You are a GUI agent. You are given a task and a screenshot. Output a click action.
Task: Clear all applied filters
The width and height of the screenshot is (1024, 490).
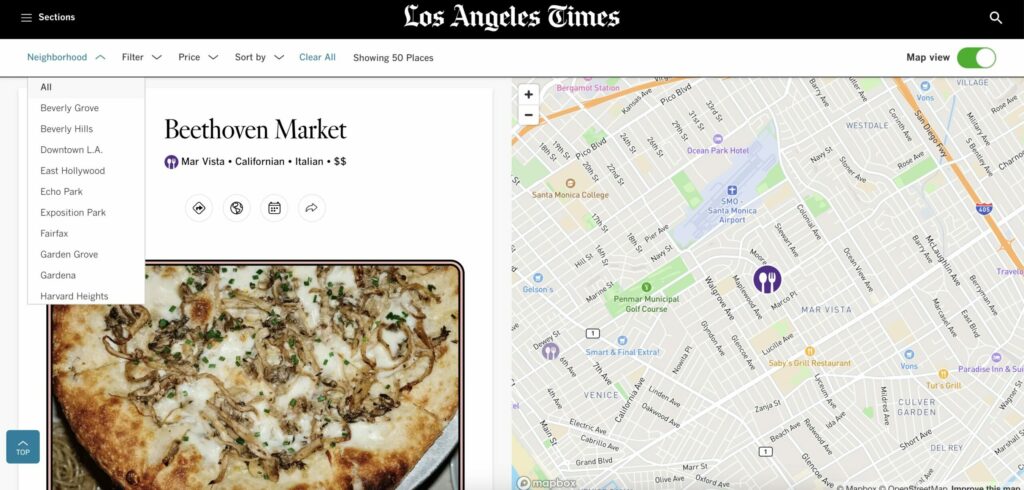tap(317, 57)
